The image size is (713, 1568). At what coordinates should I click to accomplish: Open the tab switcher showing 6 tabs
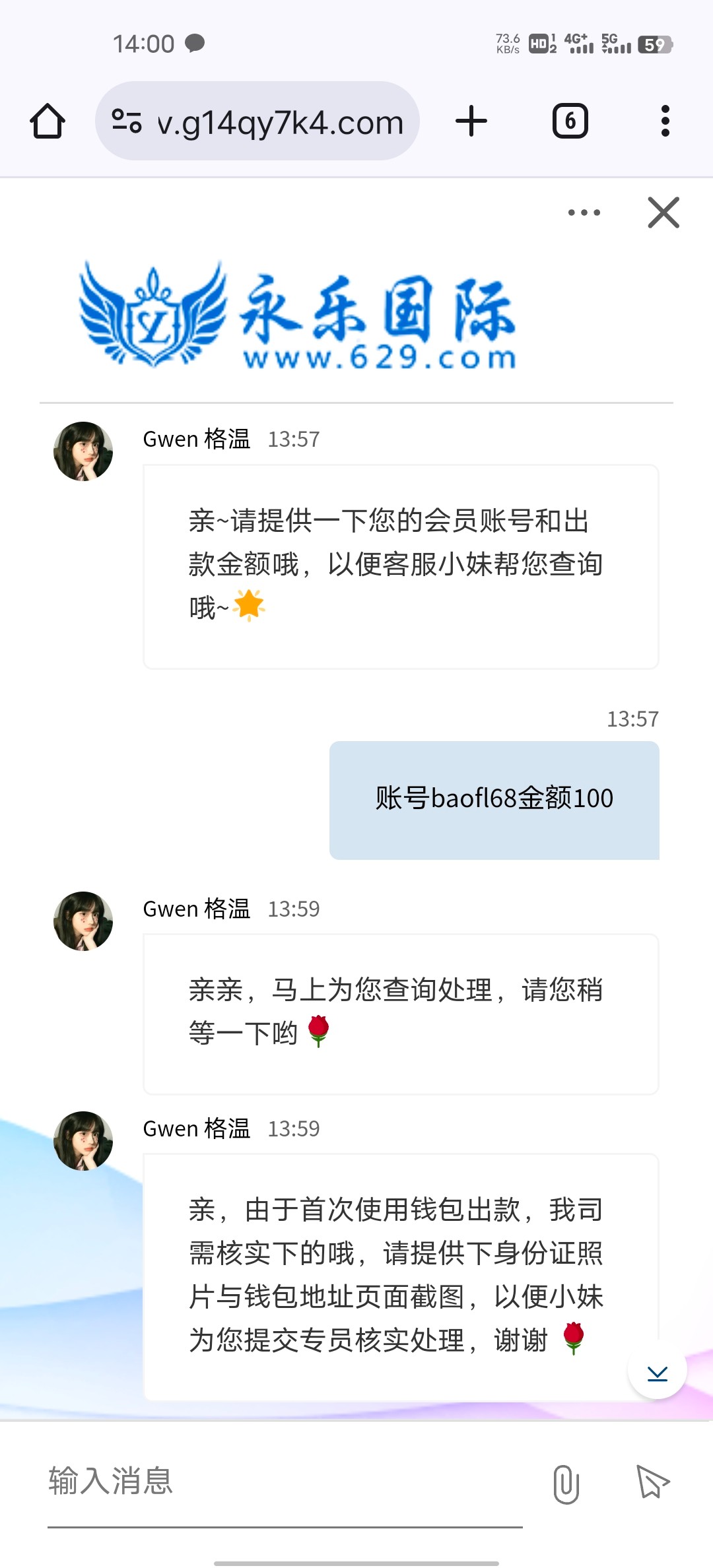click(x=570, y=121)
